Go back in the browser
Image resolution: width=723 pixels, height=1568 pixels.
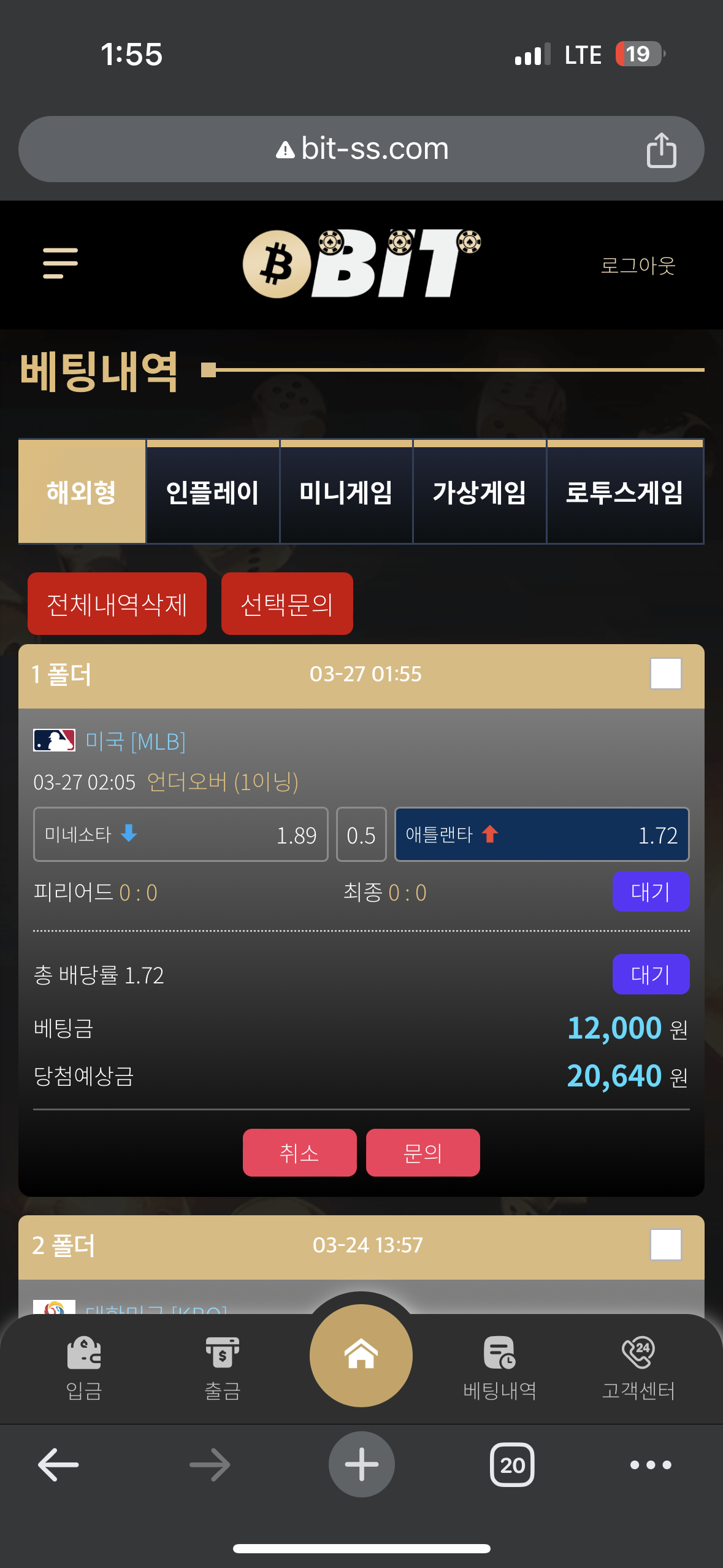(x=58, y=1464)
